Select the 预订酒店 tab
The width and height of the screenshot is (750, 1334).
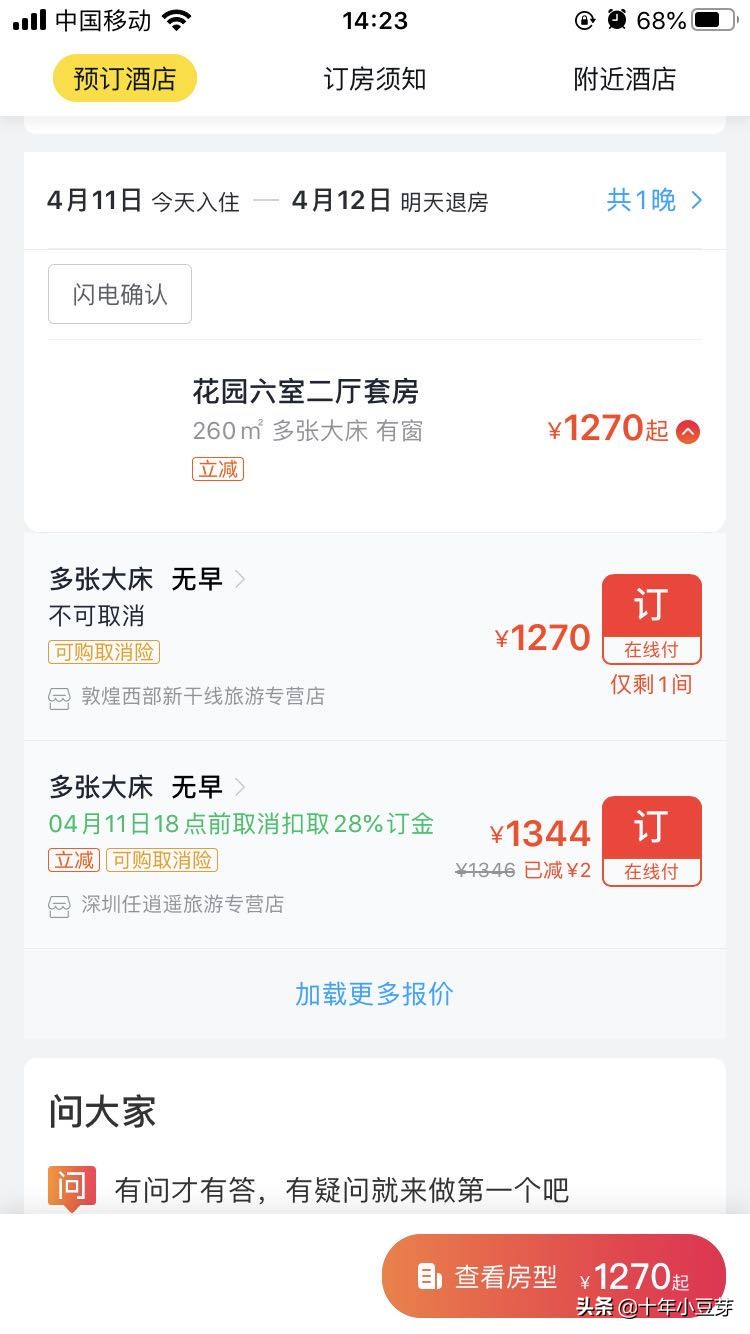pyautogui.click(x=125, y=79)
